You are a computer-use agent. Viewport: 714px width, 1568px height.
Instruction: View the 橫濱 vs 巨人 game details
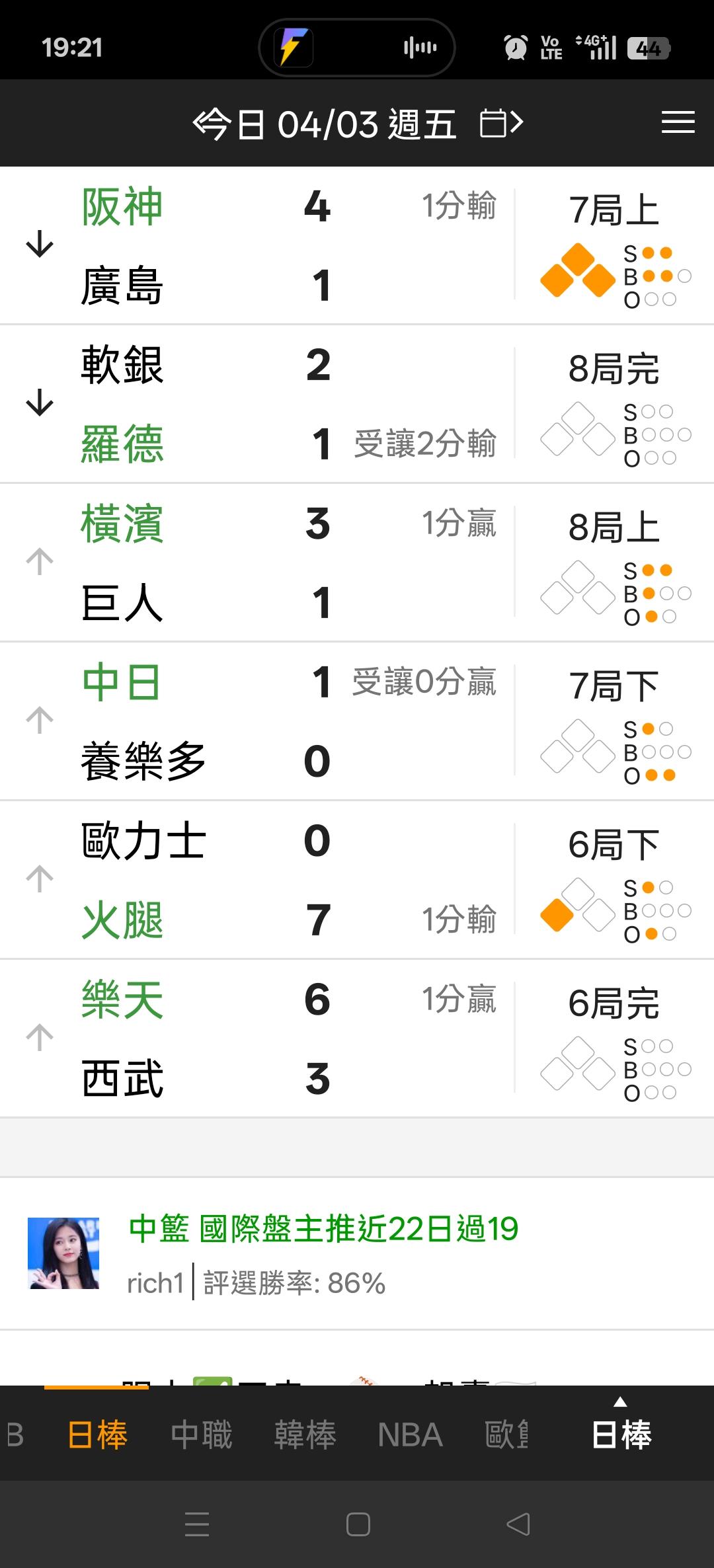(x=264, y=563)
